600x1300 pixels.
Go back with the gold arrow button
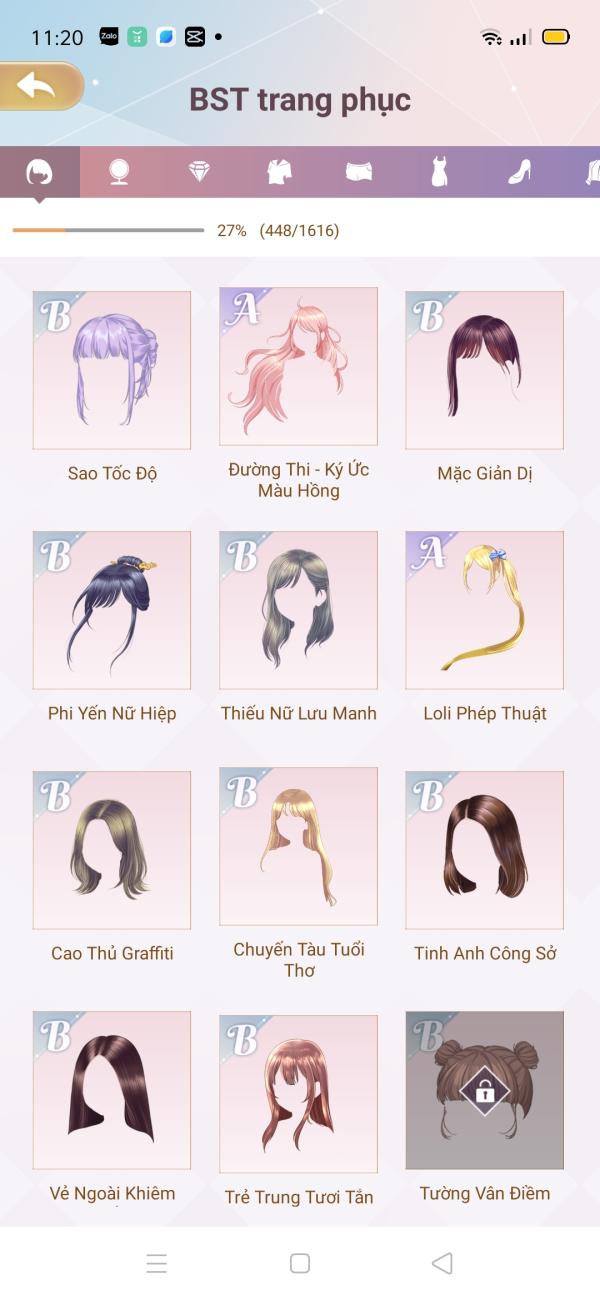[x=40, y=87]
